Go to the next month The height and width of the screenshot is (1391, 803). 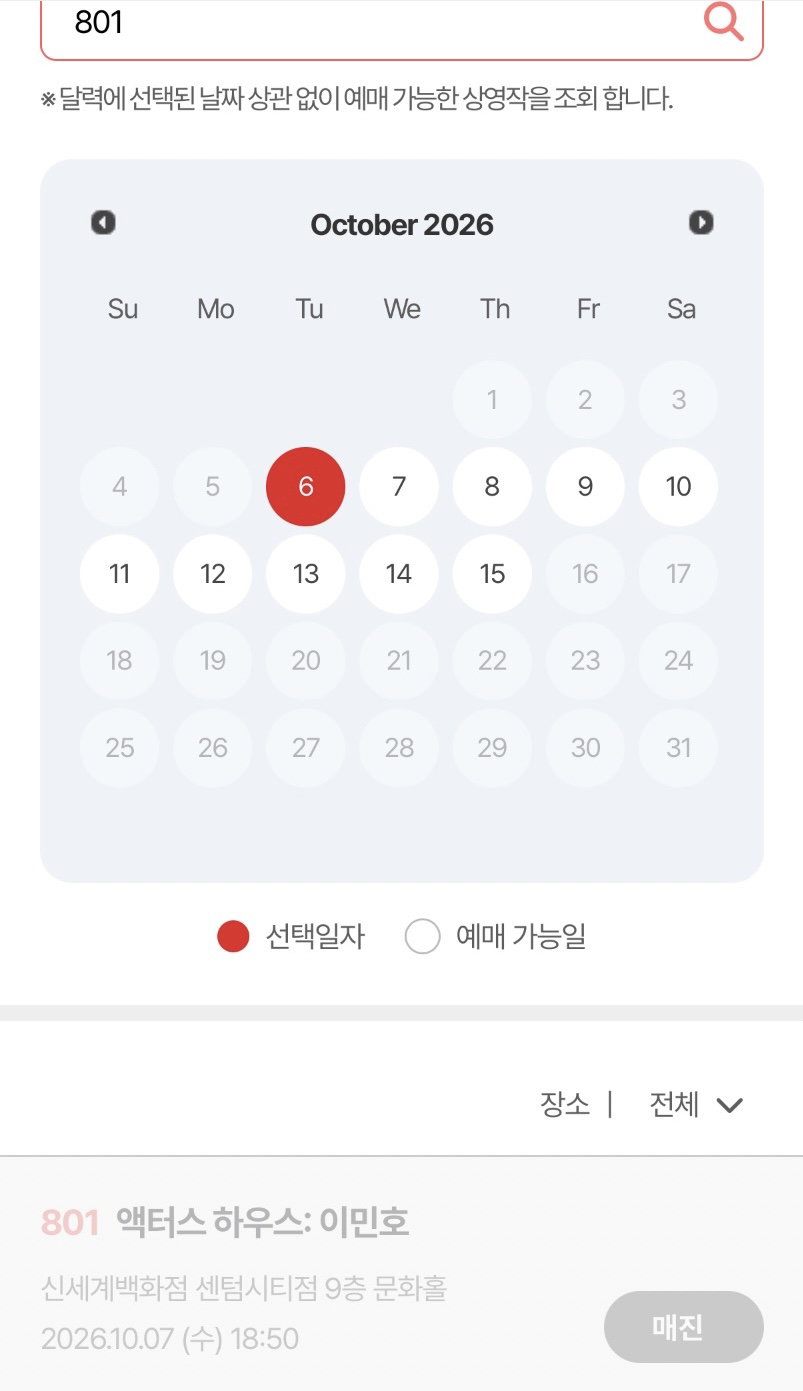pos(701,222)
